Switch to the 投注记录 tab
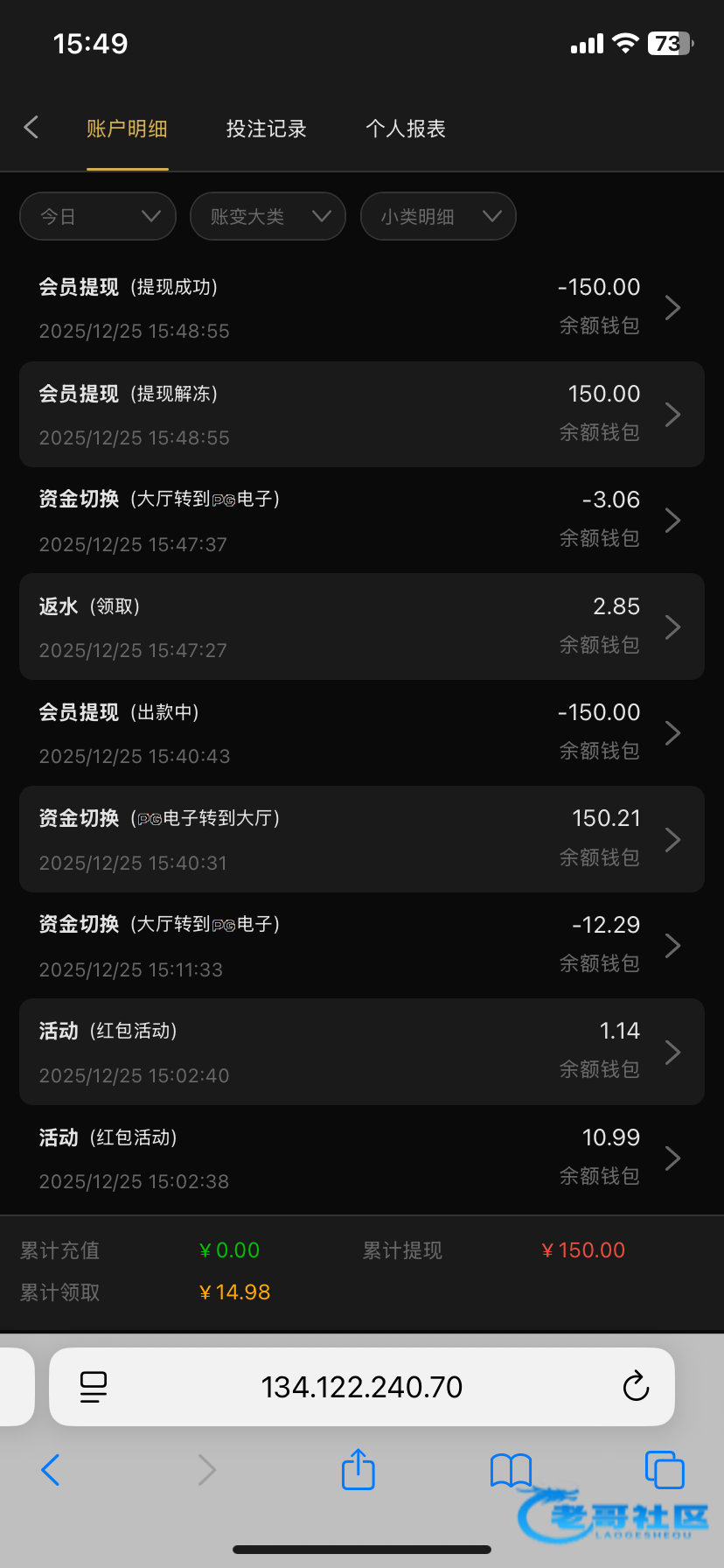Image resolution: width=724 pixels, height=1568 pixels. click(x=266, y=129)
